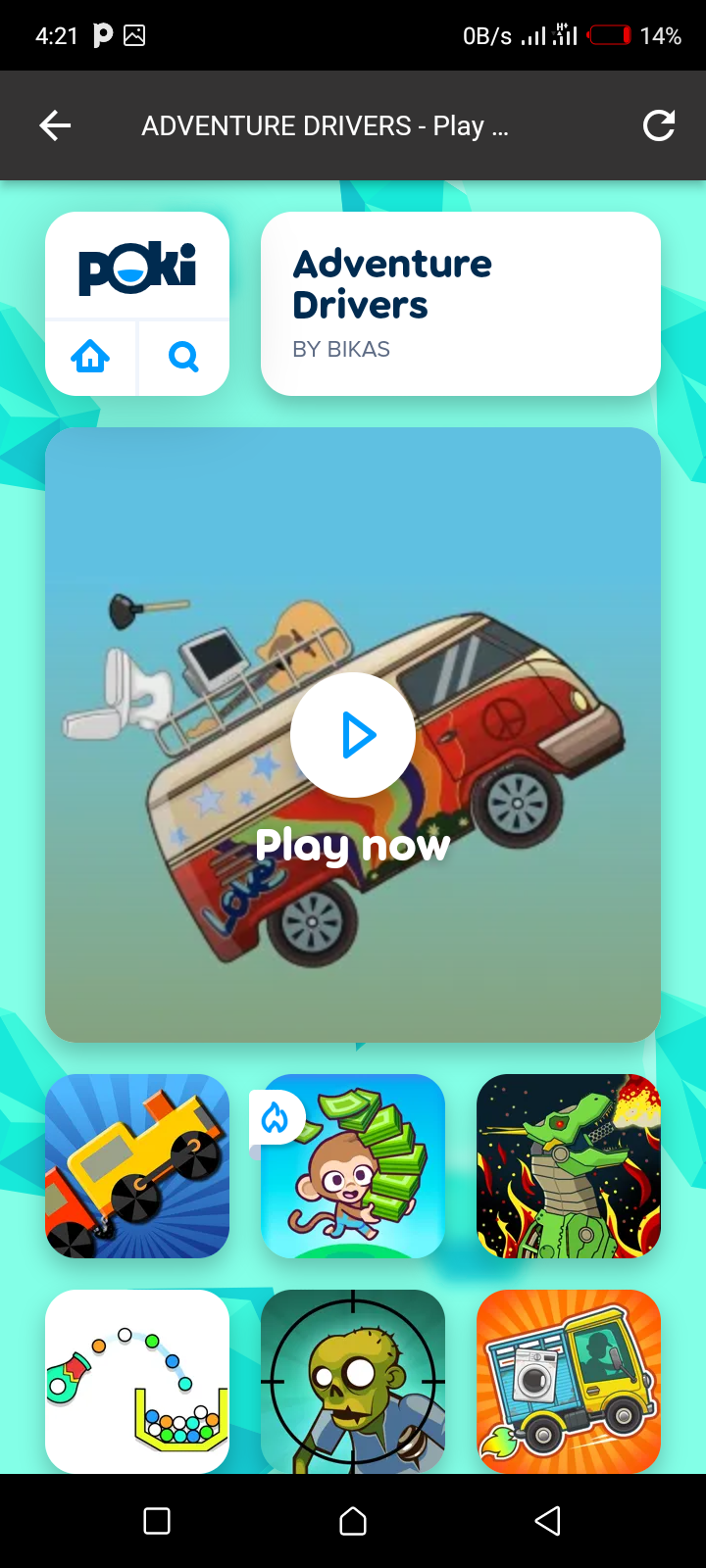
Task: Open the Poki search magnifier
Action: tap(183, 357)
